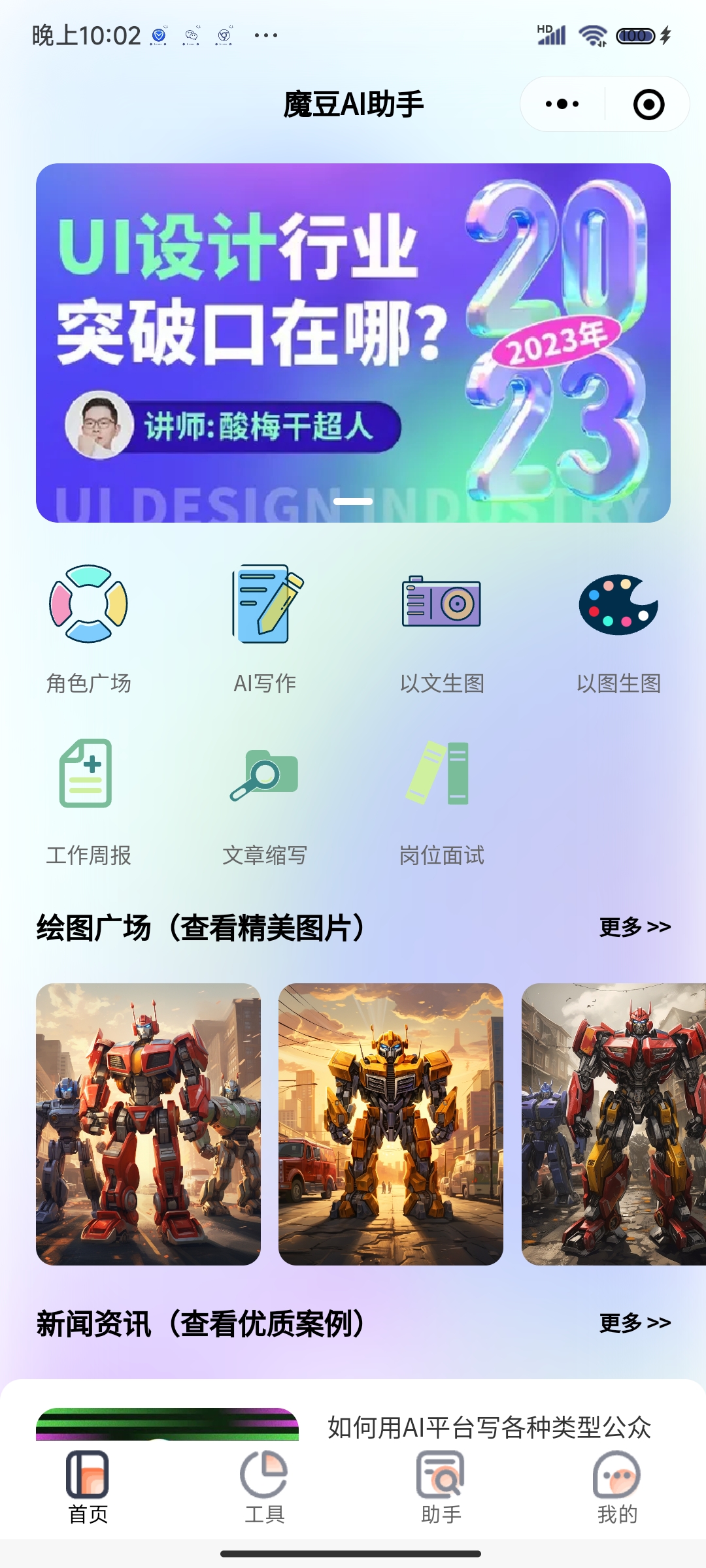Tap the mini-program more options ellipsis
This screenshot has height=1568, width=706.
click(x=561, y=103)
